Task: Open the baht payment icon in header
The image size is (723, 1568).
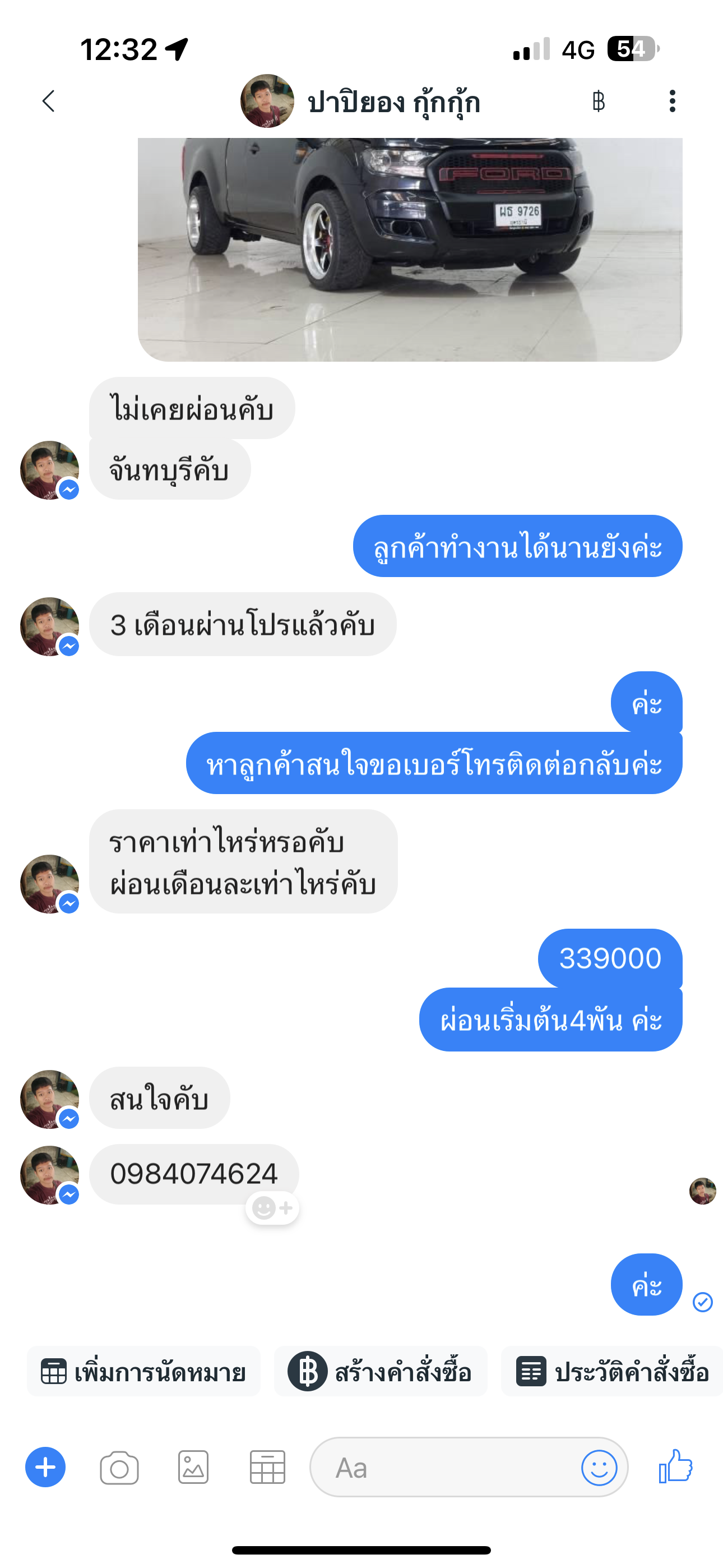Action: [598, 101]
